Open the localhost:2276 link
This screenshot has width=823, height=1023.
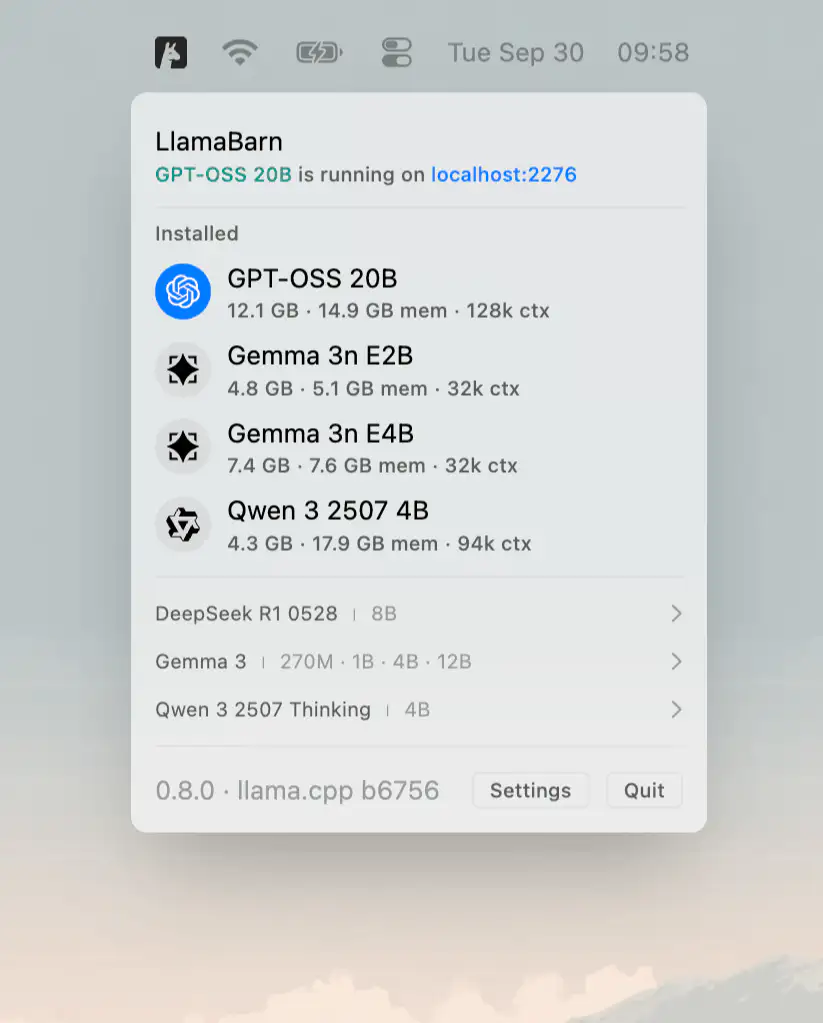click(503, 175)
